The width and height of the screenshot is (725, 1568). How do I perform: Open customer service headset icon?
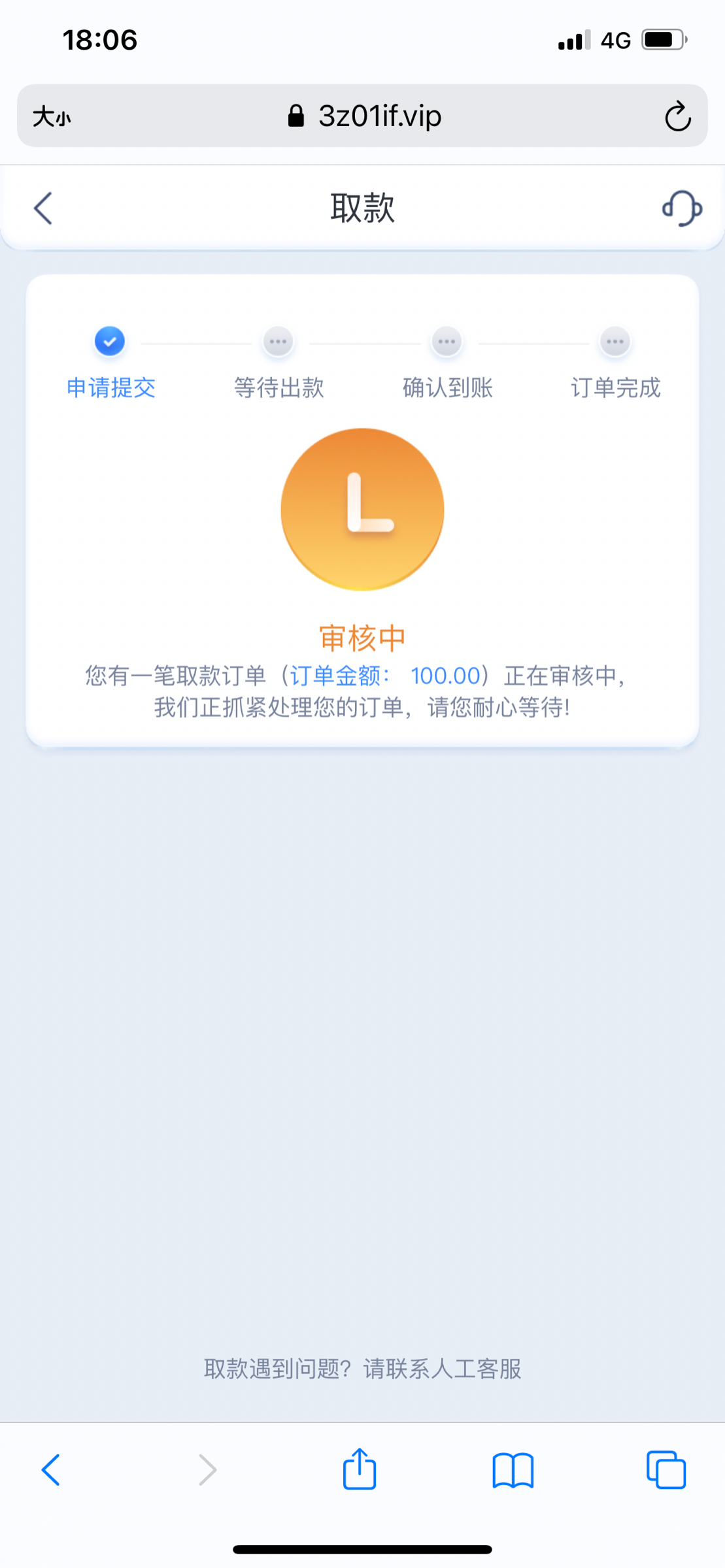click(682, 208)
